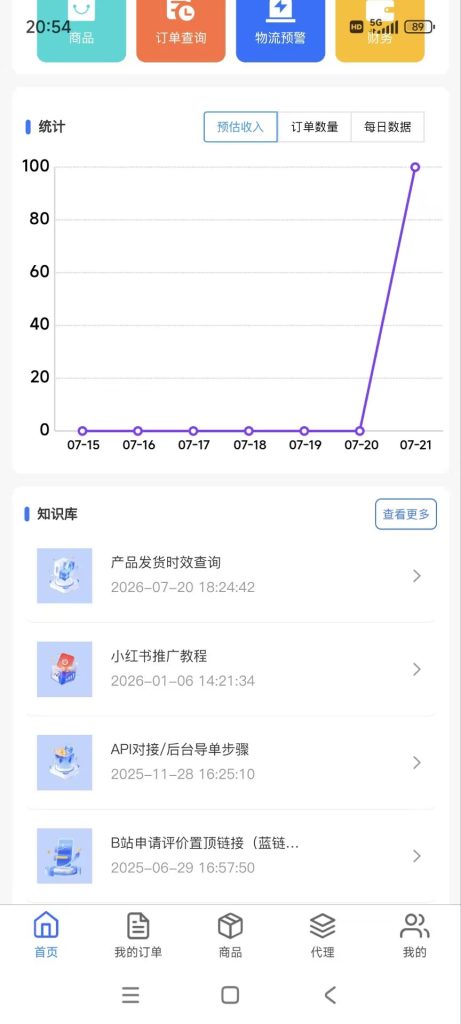Open the 订单查询 tile
Viewport: 461px width, 1024px height.
(180, 29)
